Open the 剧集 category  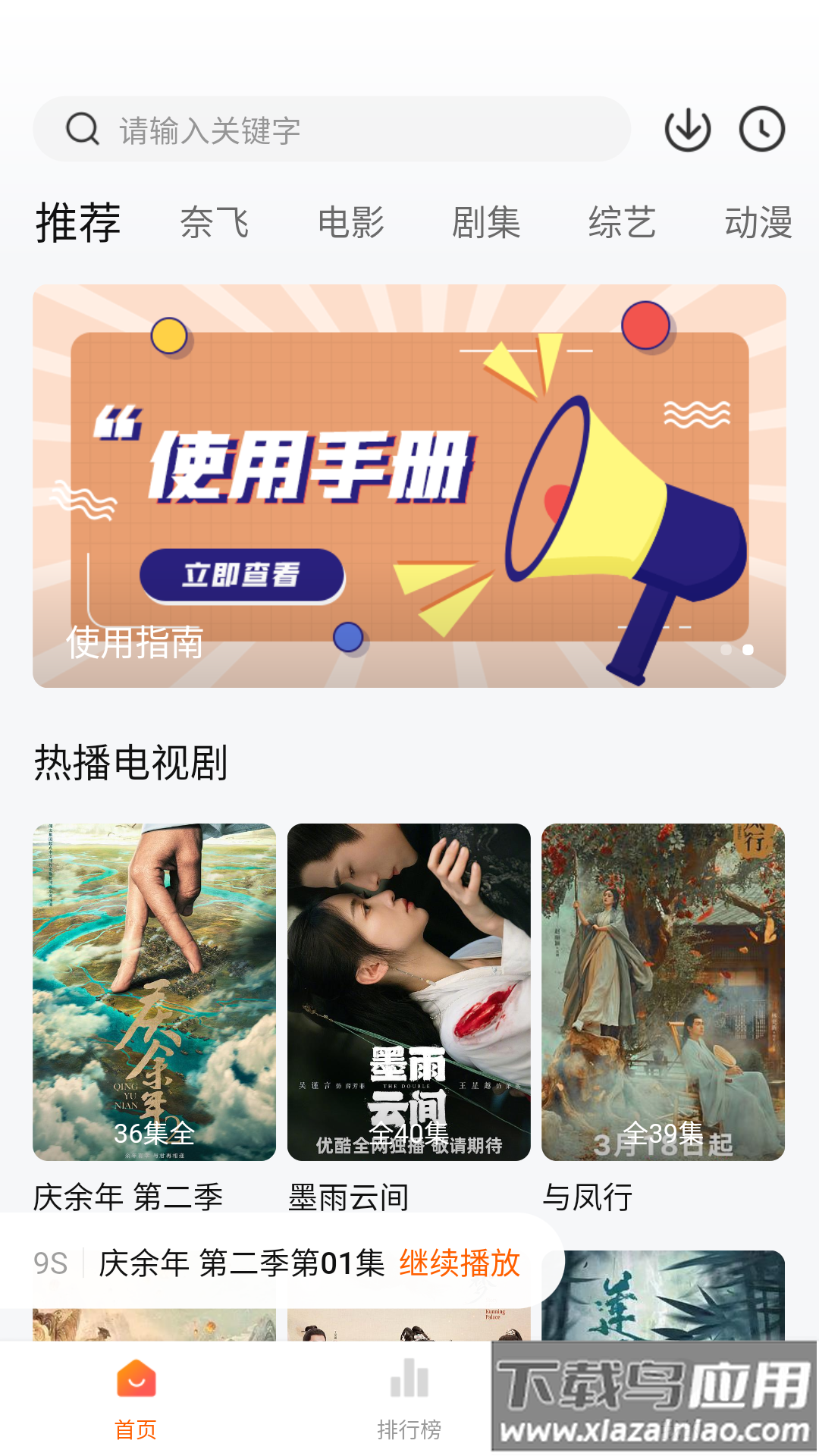point(488,224)
